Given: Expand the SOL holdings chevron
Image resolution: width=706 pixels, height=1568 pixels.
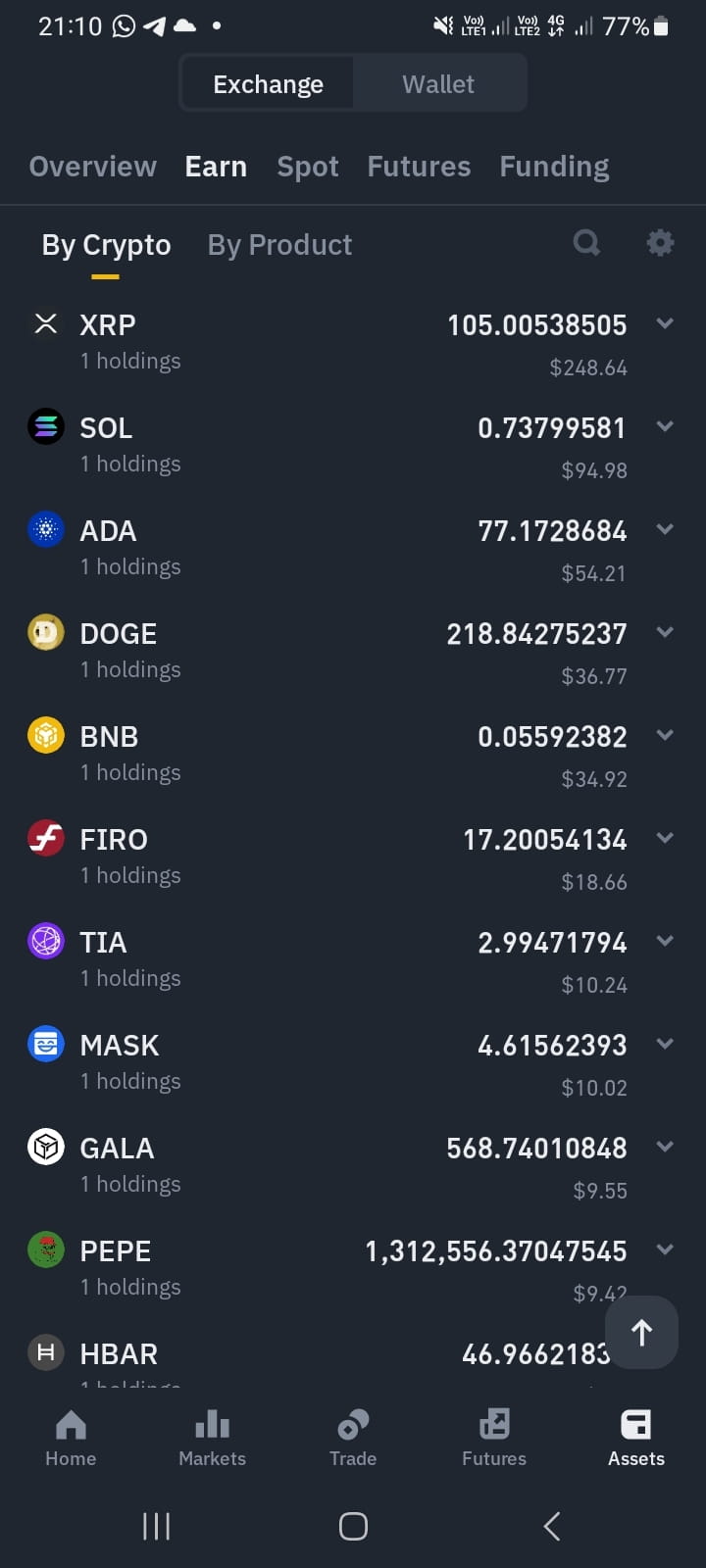Looking at the screenshot, I should [665, 426].
